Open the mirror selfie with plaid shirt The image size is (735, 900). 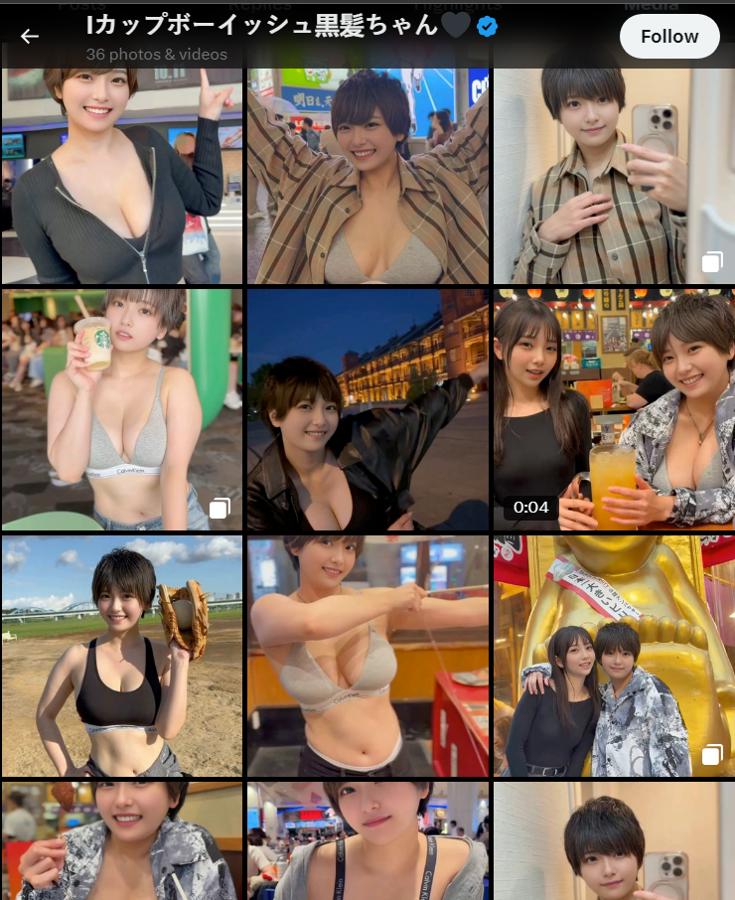(613, 175)
